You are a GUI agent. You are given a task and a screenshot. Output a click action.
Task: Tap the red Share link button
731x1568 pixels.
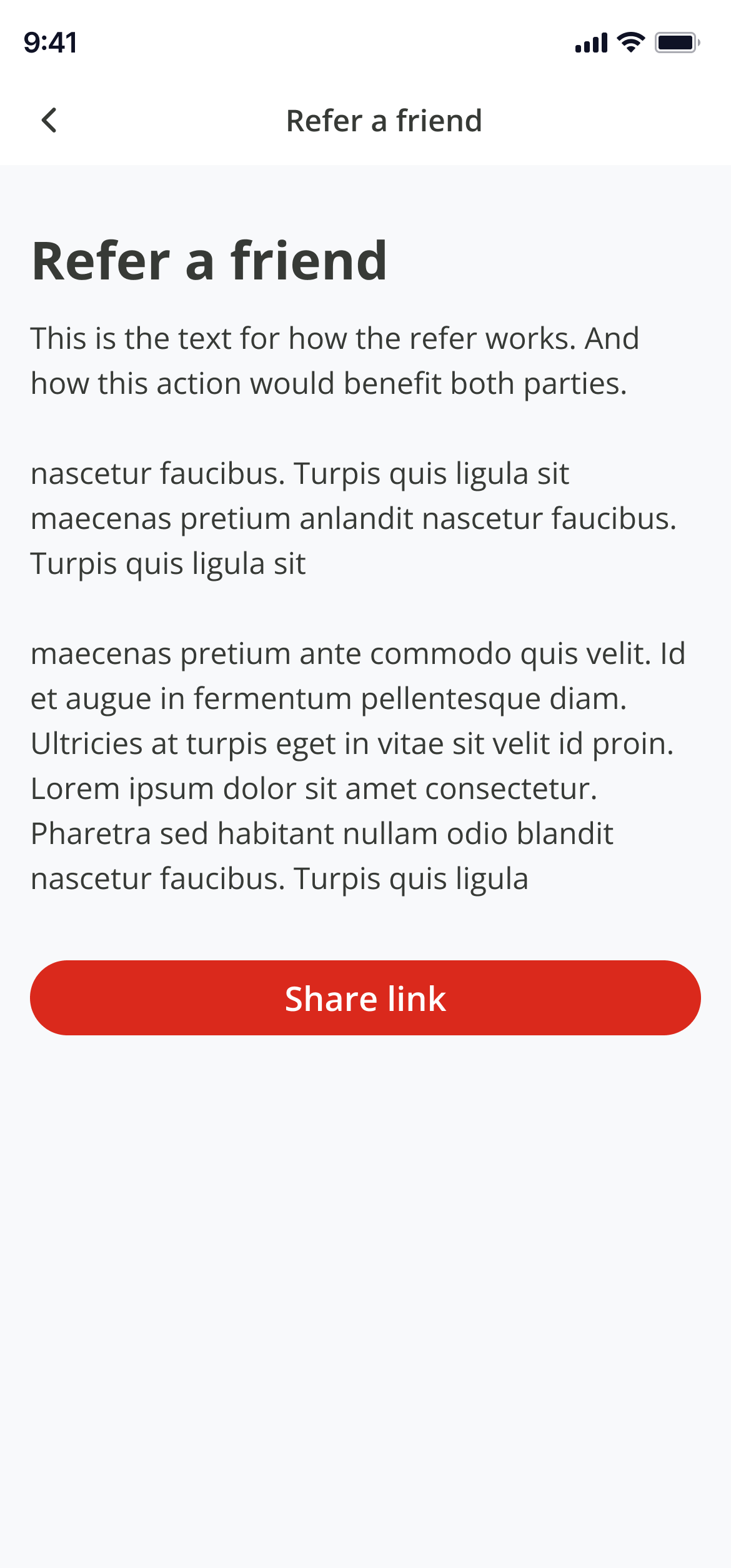(x=365, y=998)
